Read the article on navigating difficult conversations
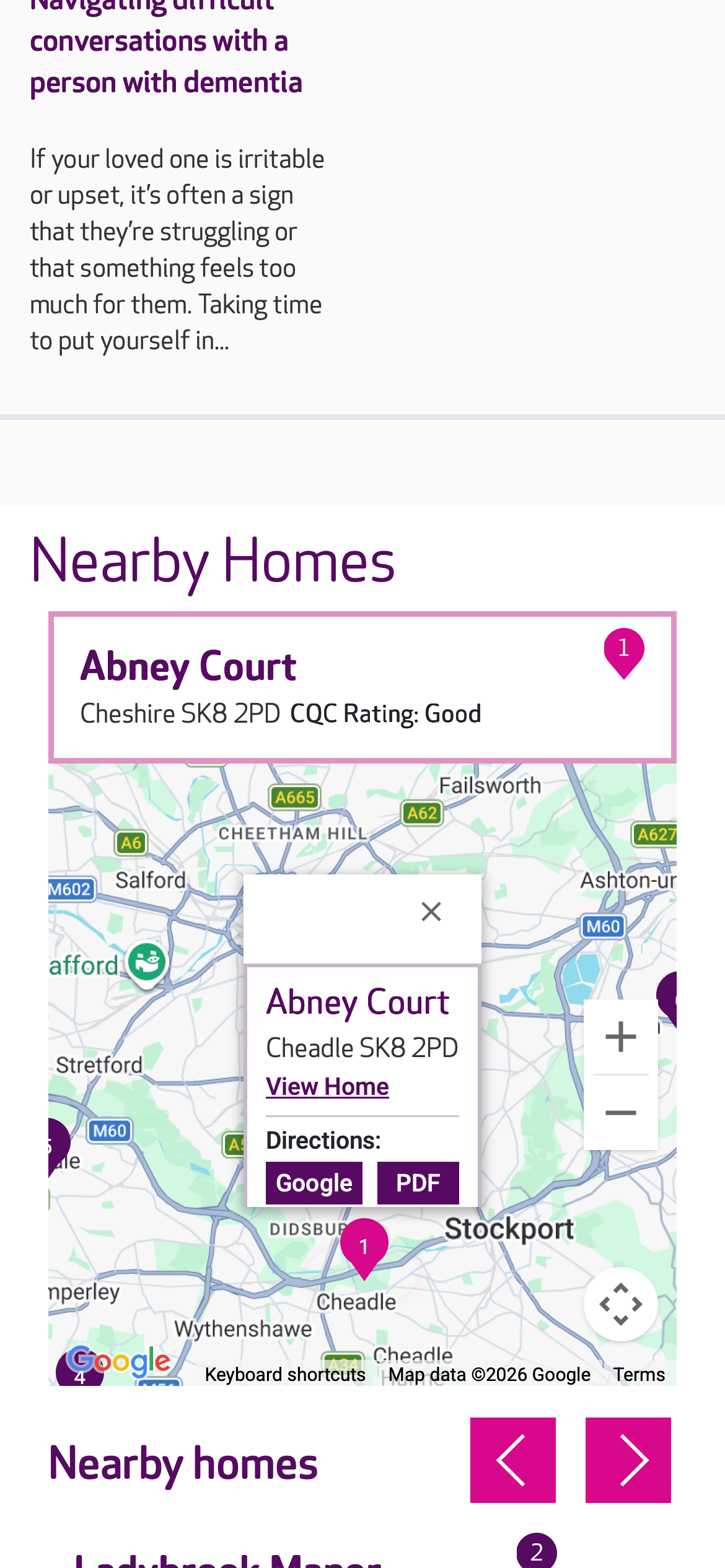This screenshot has width=725, height=1568. [166, 62]
